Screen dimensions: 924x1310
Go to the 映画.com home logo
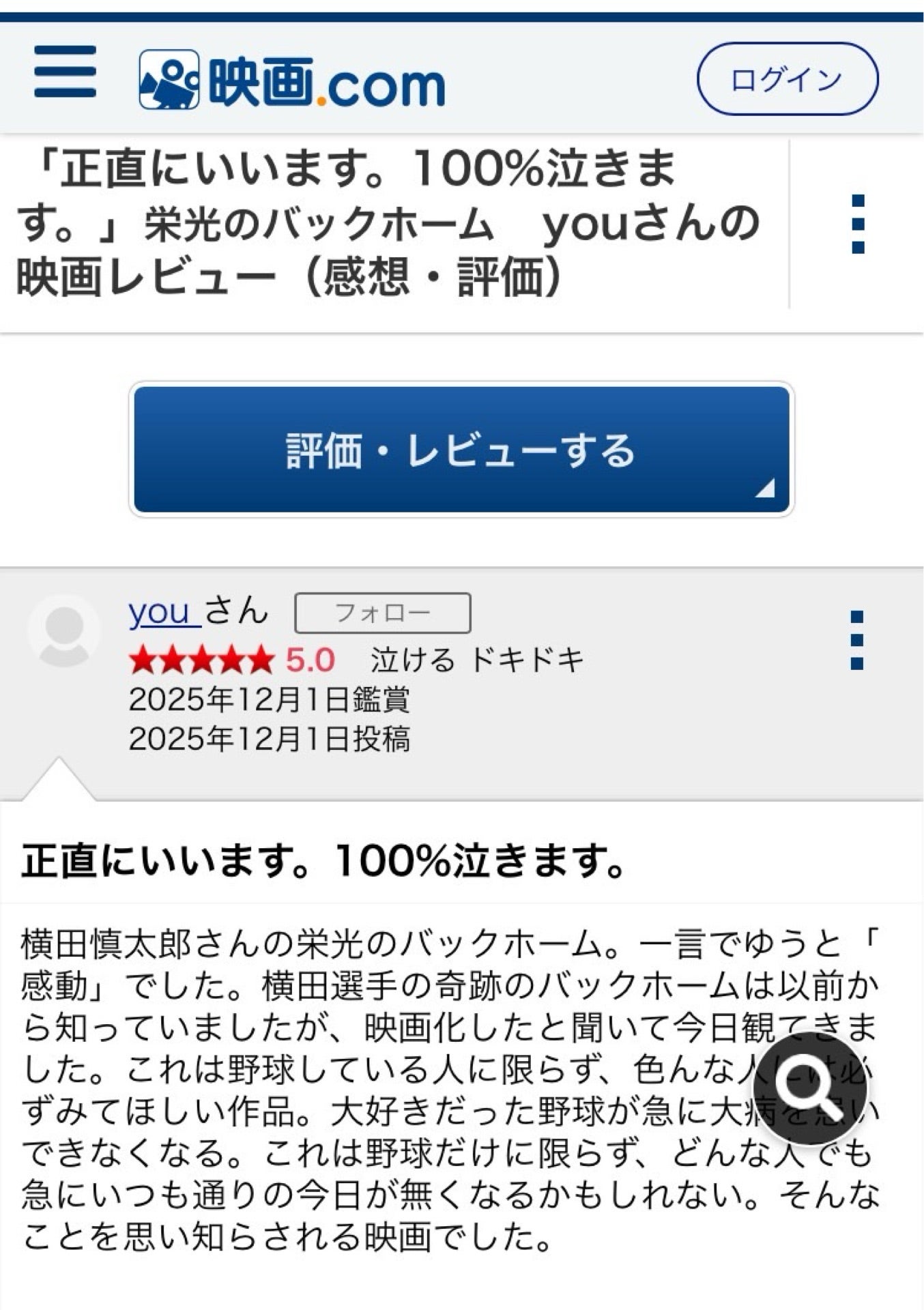pos(292,80)
